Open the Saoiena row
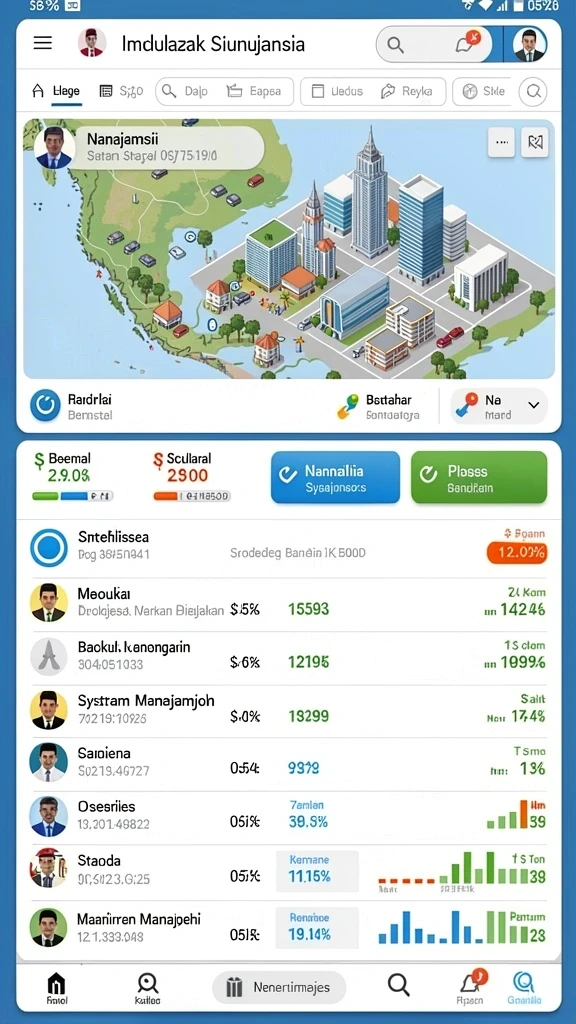The height and width of the screenshot is (1024, 576). [x=288, y=763]
